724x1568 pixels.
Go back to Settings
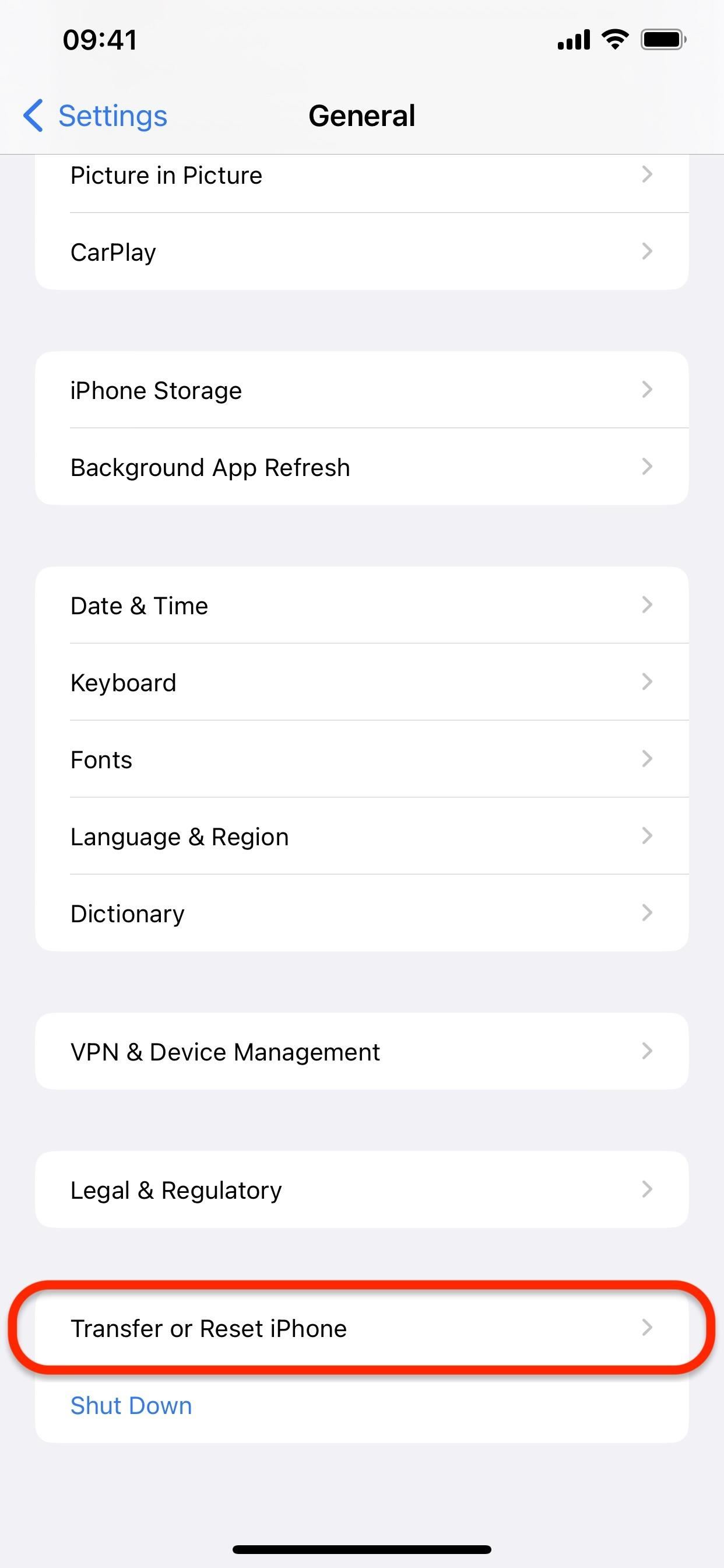point(96,116)
